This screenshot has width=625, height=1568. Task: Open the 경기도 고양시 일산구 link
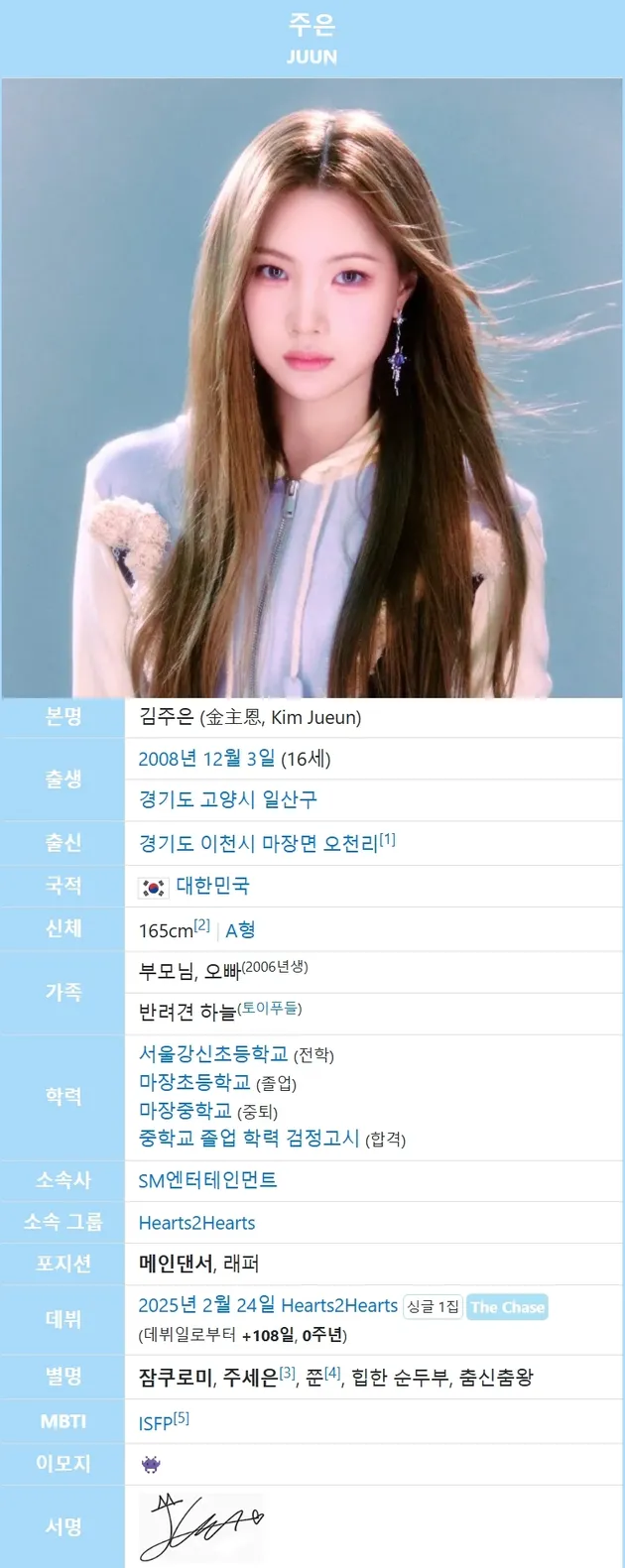(x=227, y=799)
